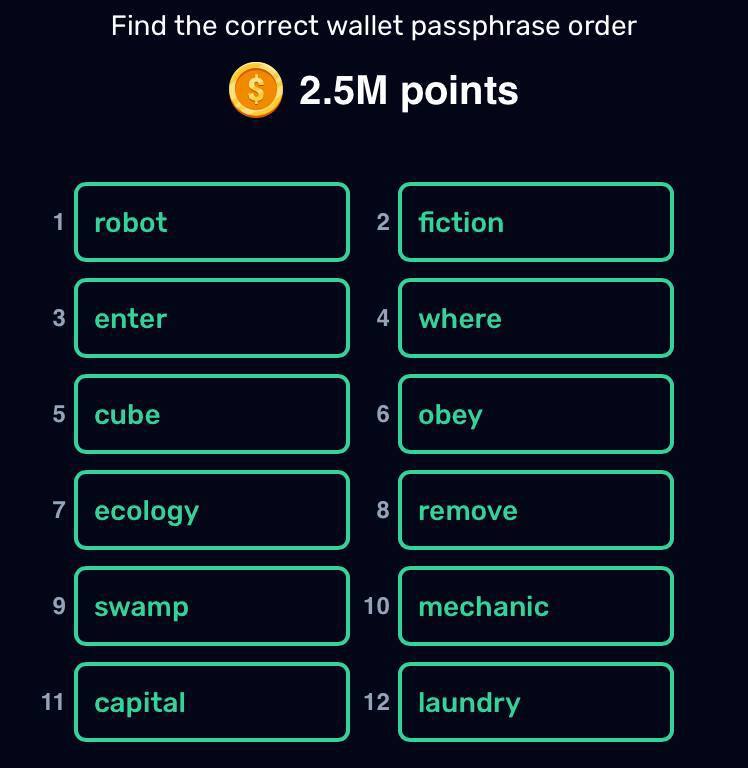Tap the 'capital' word box
Viewport: 748px width, 768px height.
point(212,702)
